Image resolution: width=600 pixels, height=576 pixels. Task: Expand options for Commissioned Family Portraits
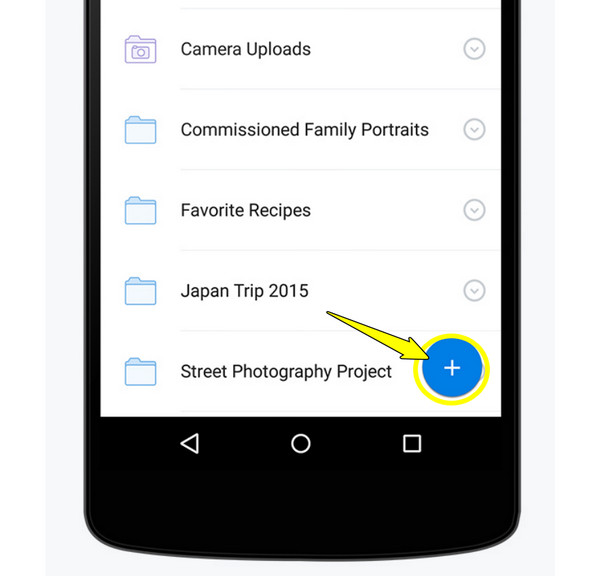pyautogui.click(x=475, y=130)
